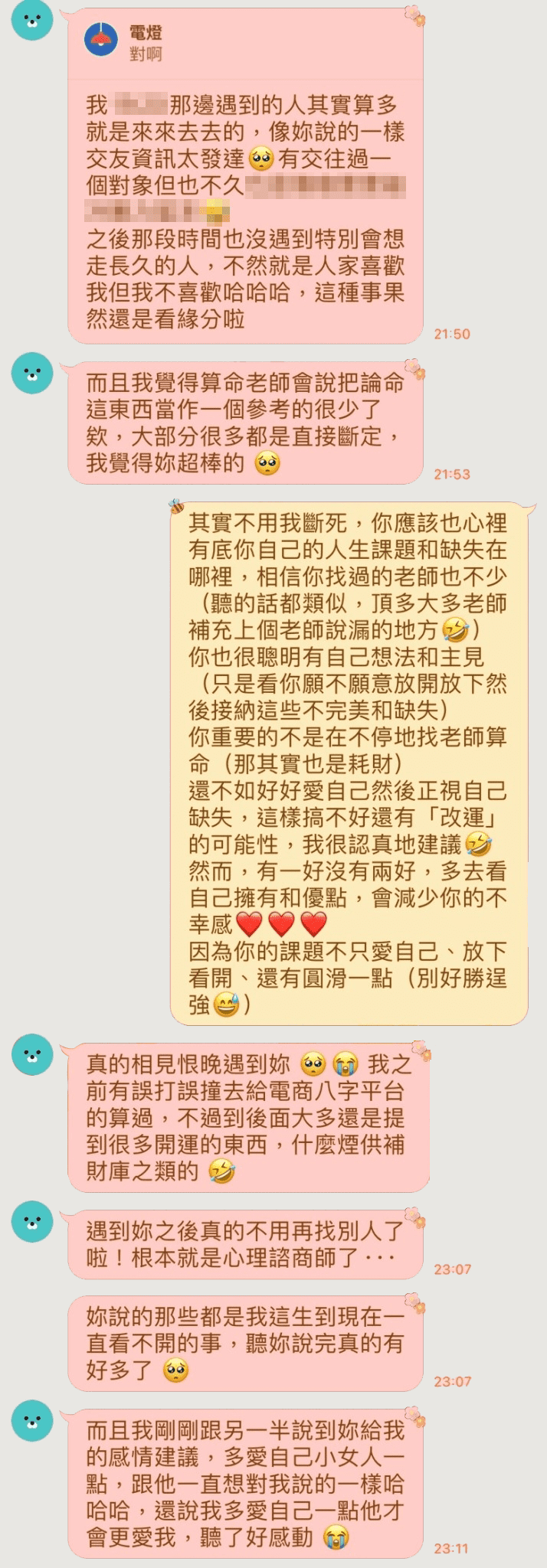View profile from avatar beside 真的相見恨晚 message
Image resolution: width=547 pixels, height=1568 pixels.
point(32,1056)
